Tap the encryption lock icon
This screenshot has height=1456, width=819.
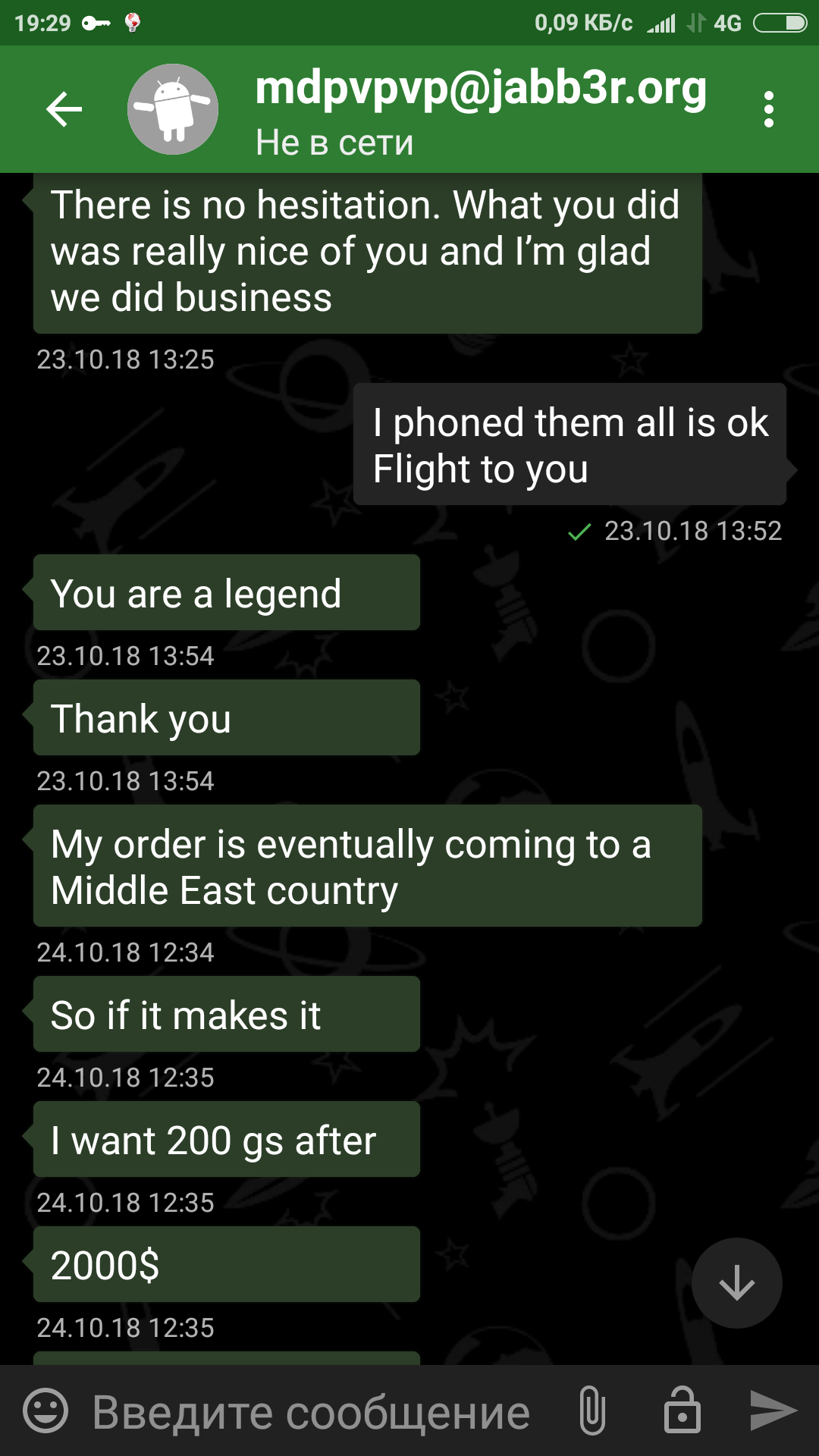point(682,1410)
